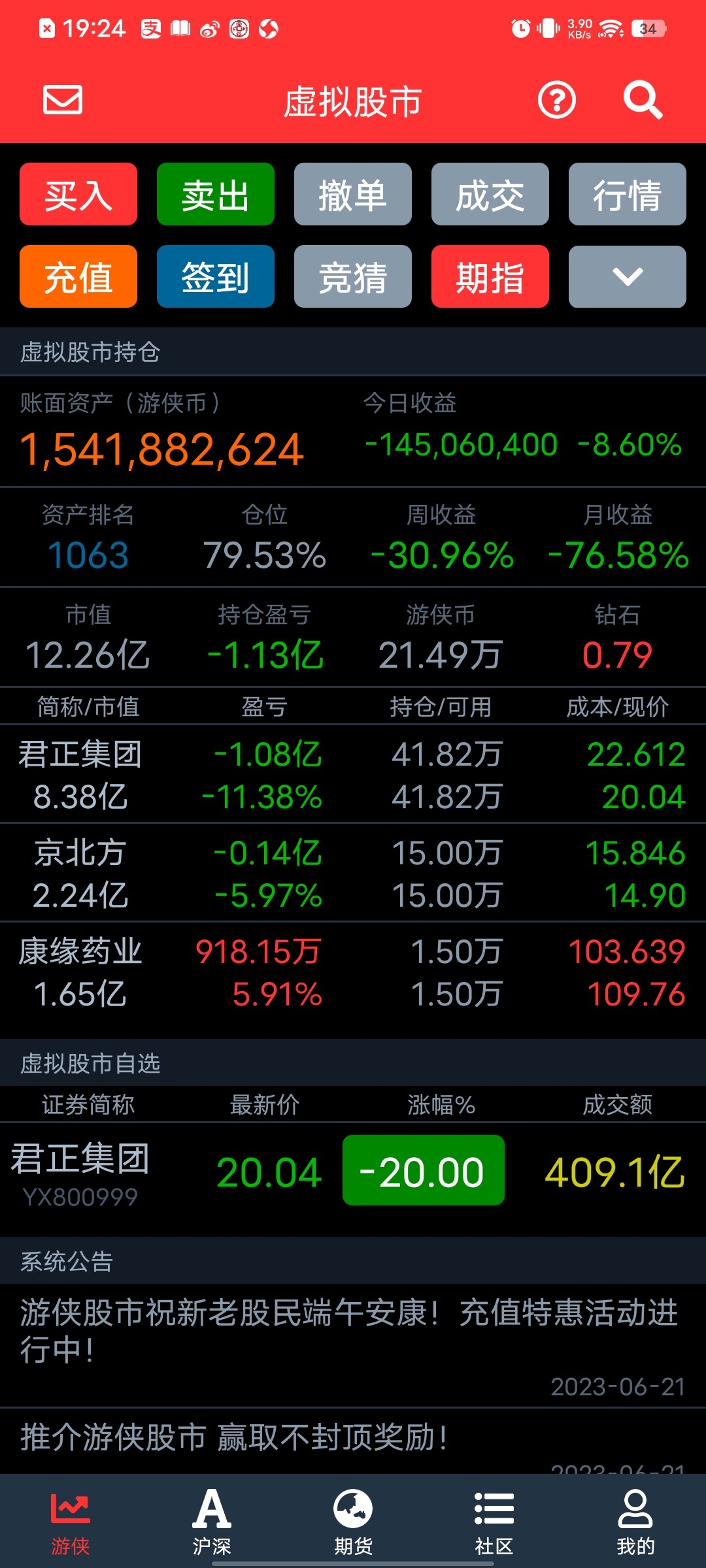Open the 期指 button
Image resolution: width=706 pixels, height=1568 pixels.
coord(490,276)
